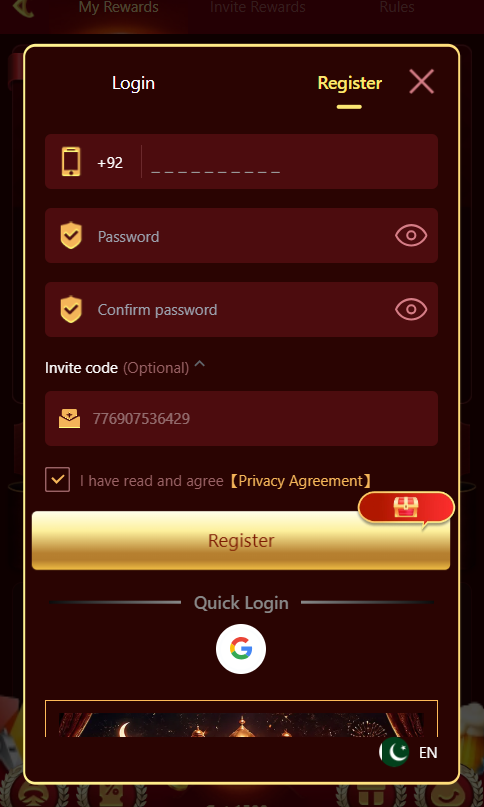Focus the Confirm password field
The width and height of the screenshot is (484, 807).
click(241, 309)
